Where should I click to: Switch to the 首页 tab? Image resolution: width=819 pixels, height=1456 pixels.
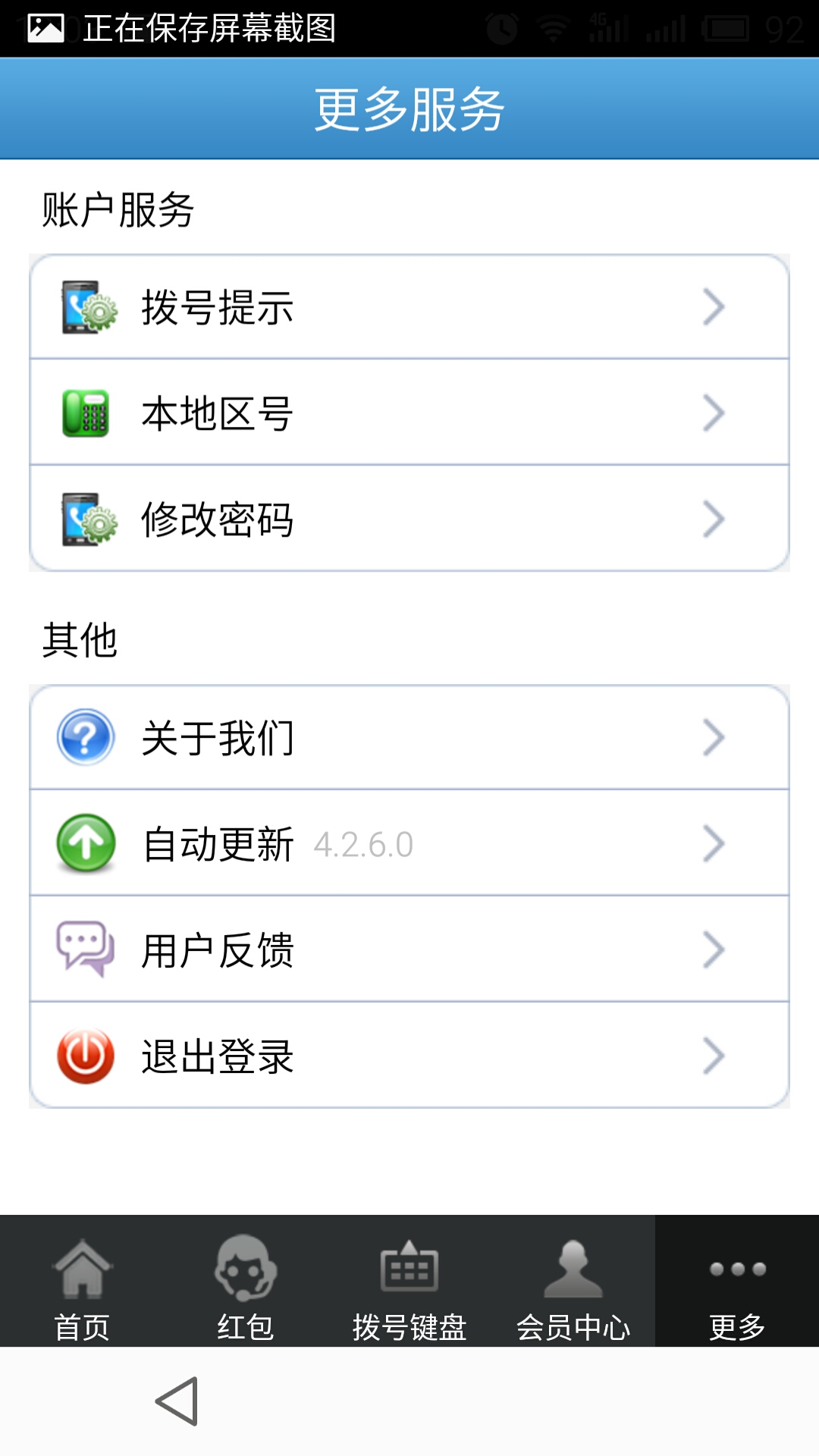[x=82, y=1289]
